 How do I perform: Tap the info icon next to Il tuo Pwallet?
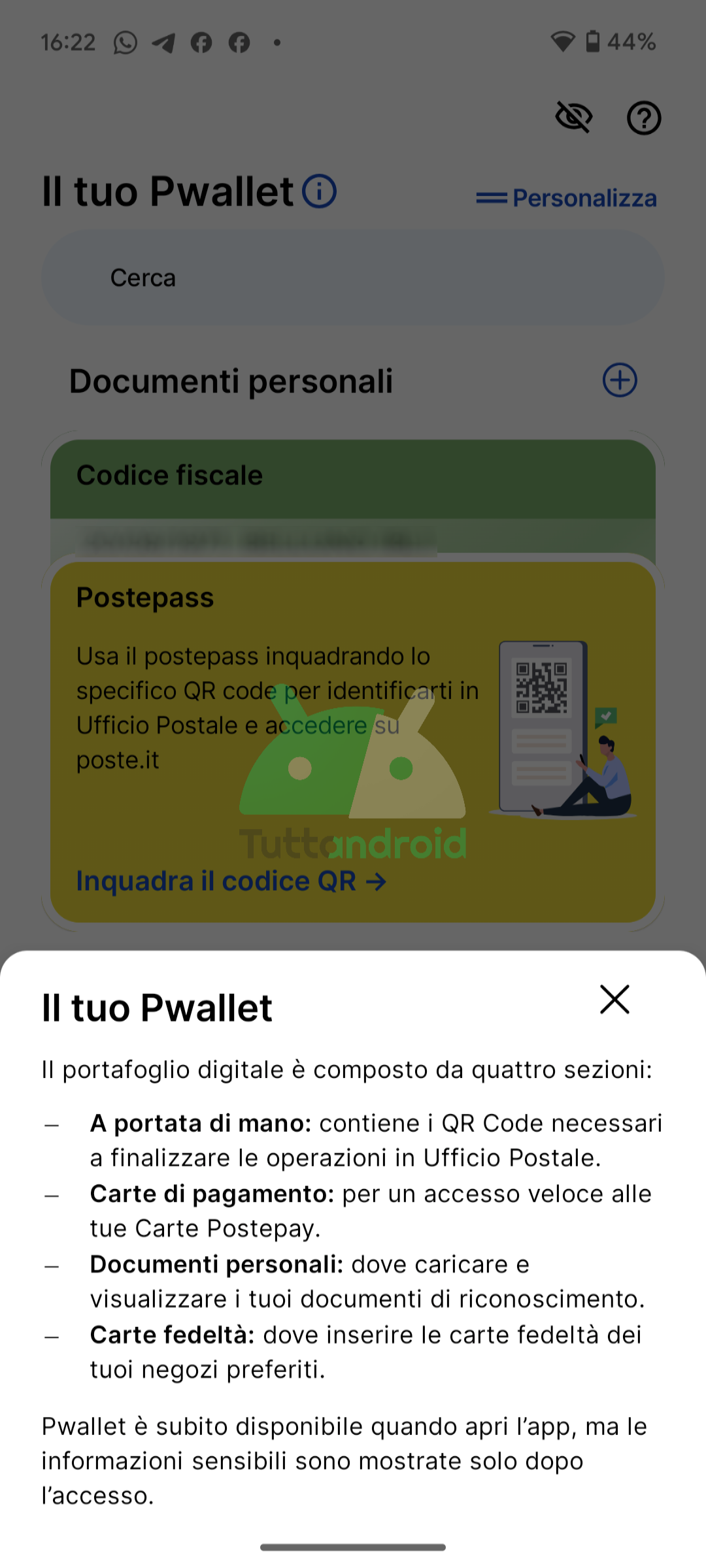point(319,191)
